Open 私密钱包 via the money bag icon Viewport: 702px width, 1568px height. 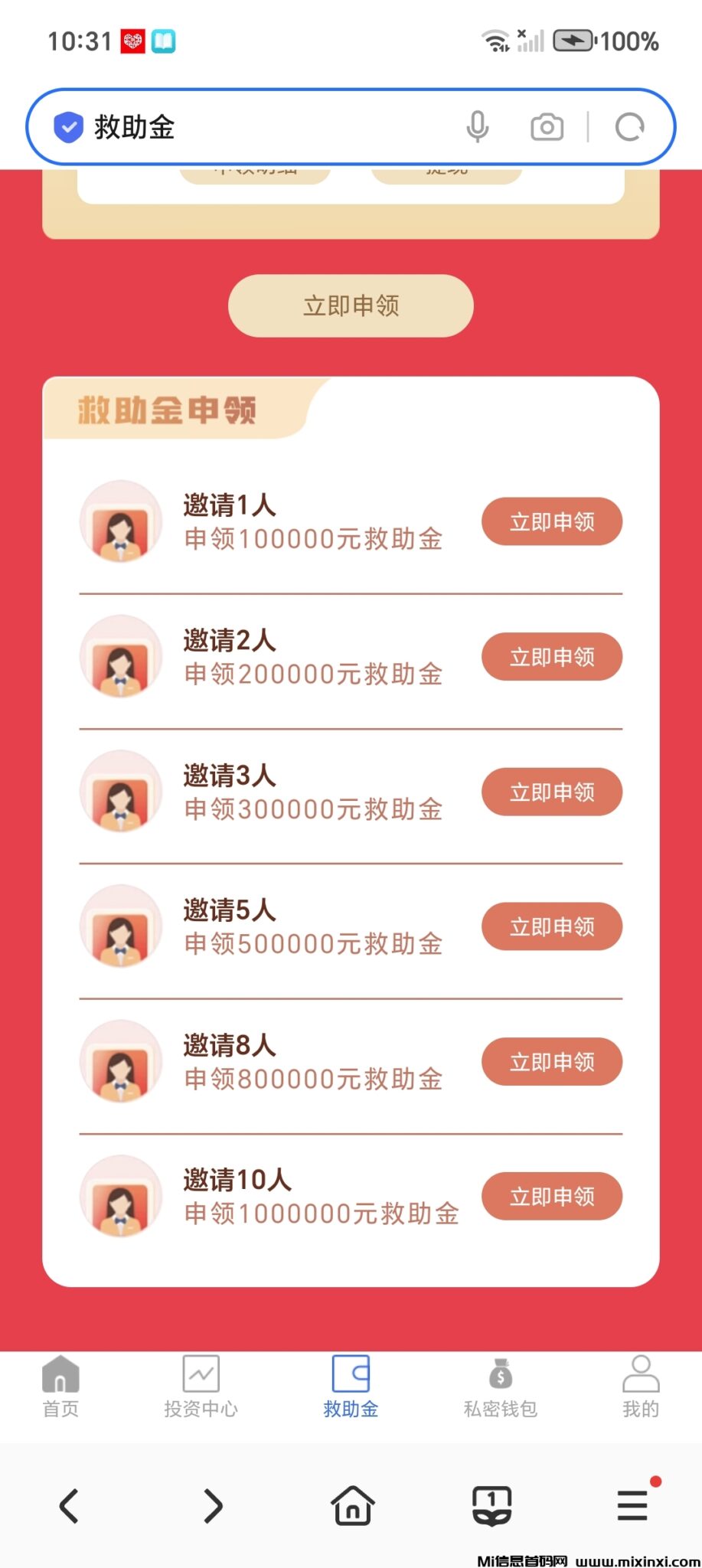[500, 1374]
